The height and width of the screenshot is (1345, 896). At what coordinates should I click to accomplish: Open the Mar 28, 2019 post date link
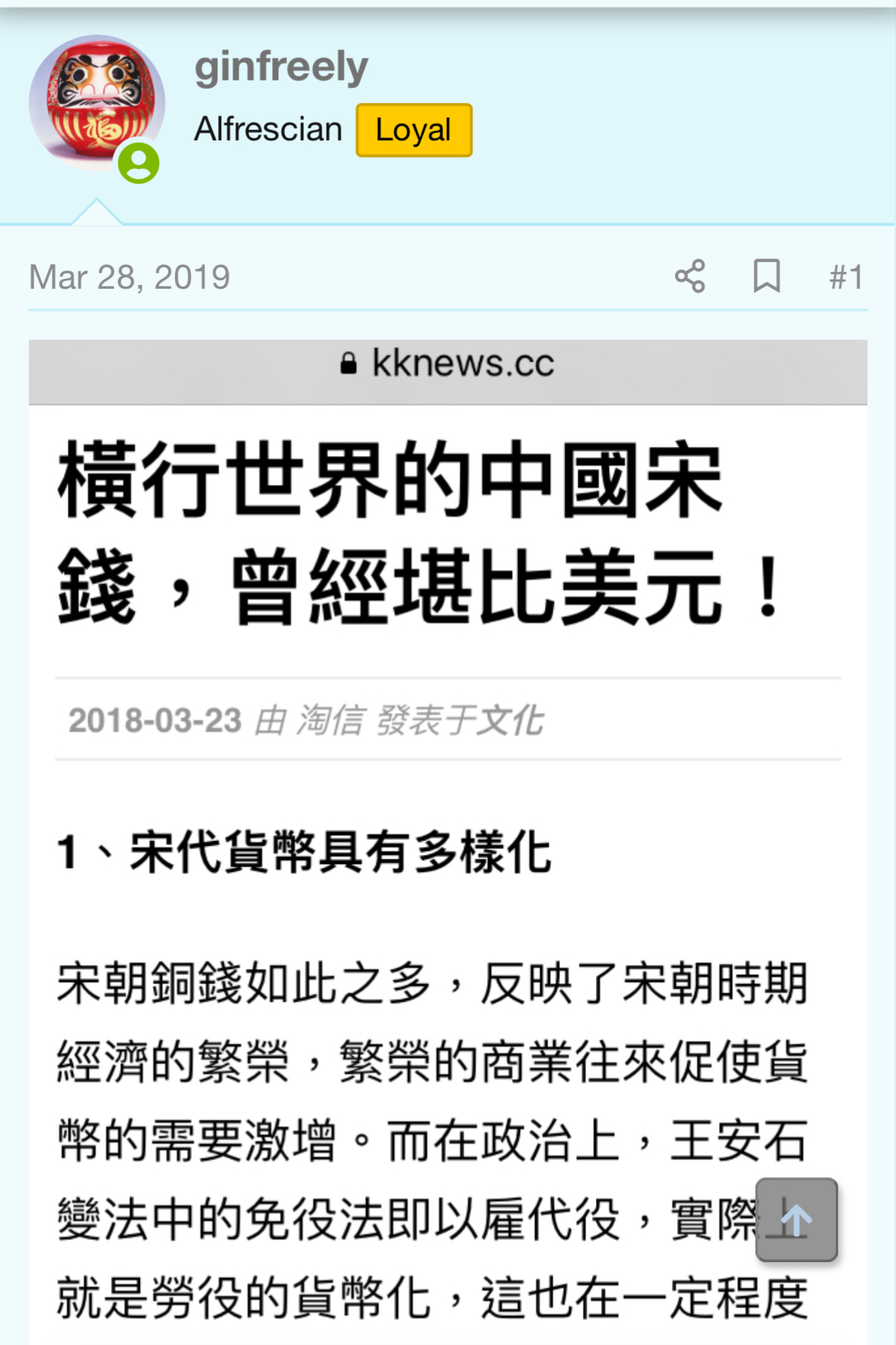pos(129,277)
